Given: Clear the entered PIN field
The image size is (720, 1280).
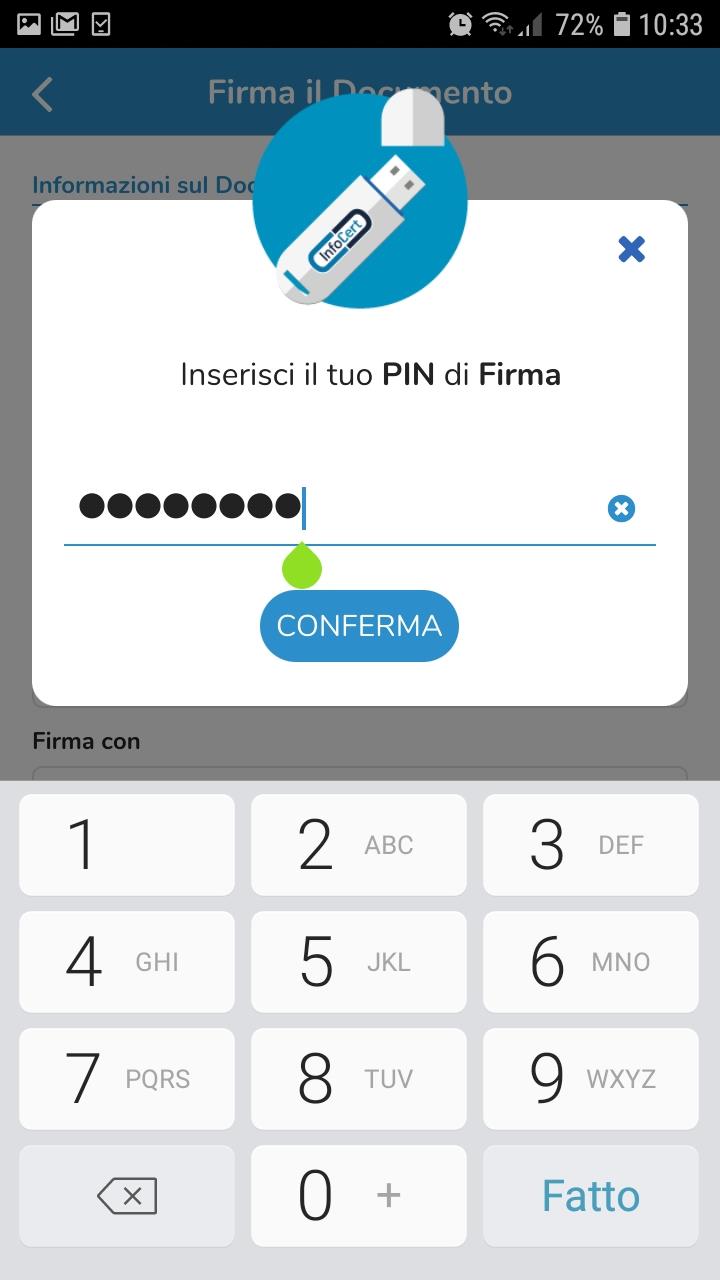Looking at the screenshot, I should 621,509.
